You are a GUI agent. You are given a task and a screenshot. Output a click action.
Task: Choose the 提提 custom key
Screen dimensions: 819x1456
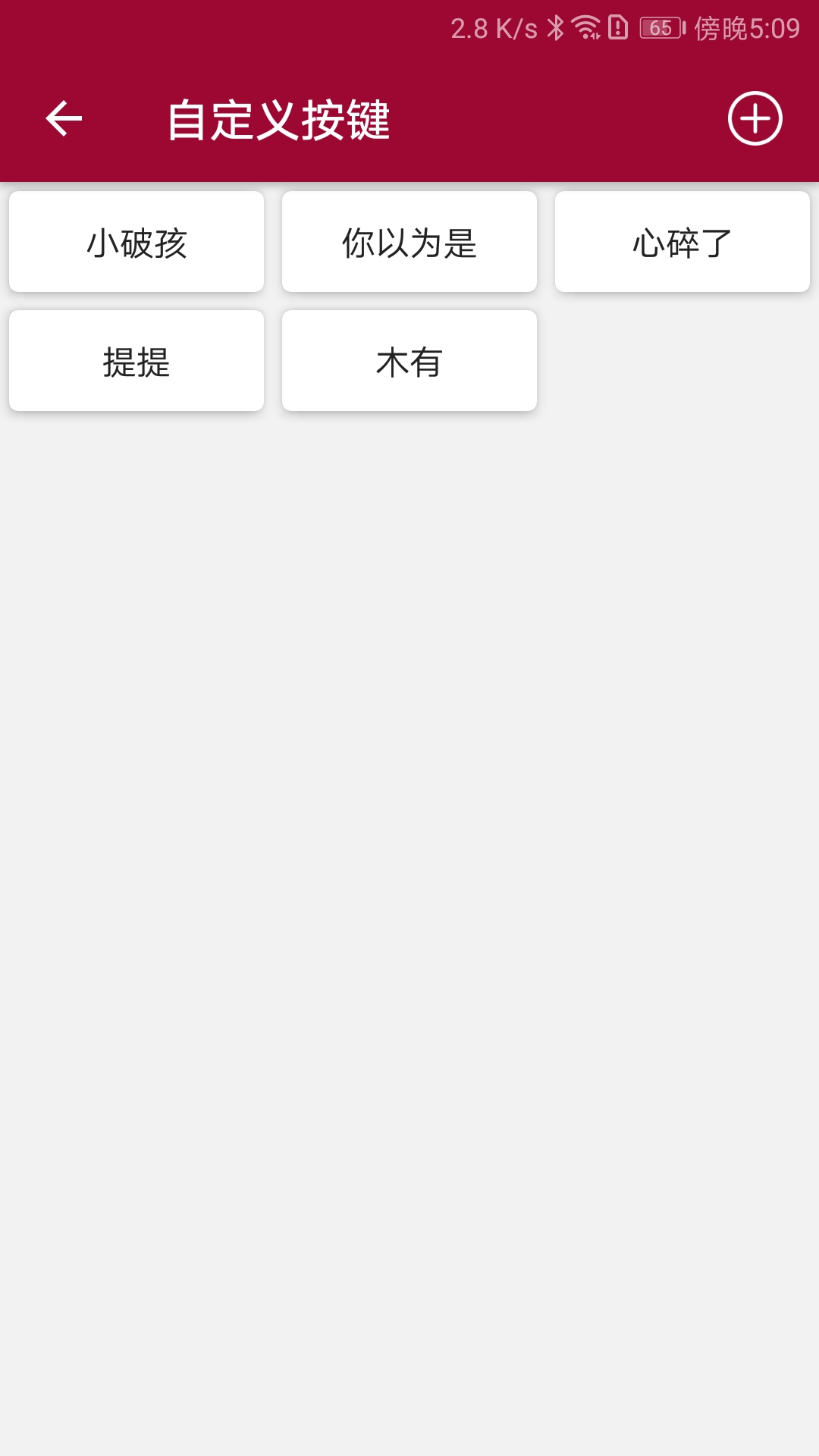tap(136, 361)
